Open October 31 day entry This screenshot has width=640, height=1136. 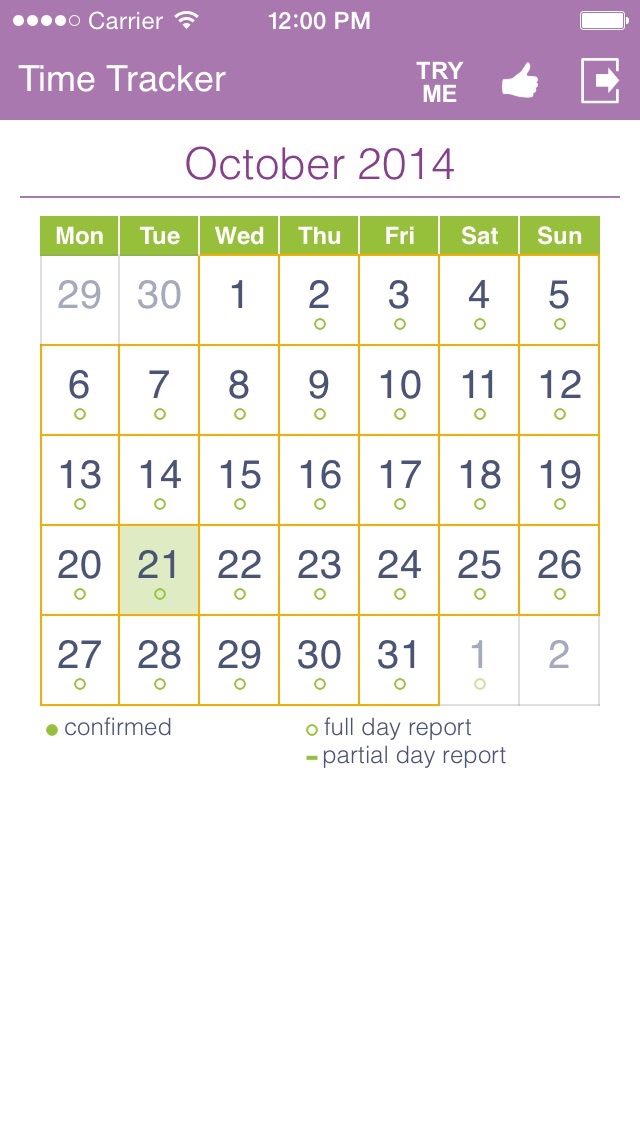[399, 660]
